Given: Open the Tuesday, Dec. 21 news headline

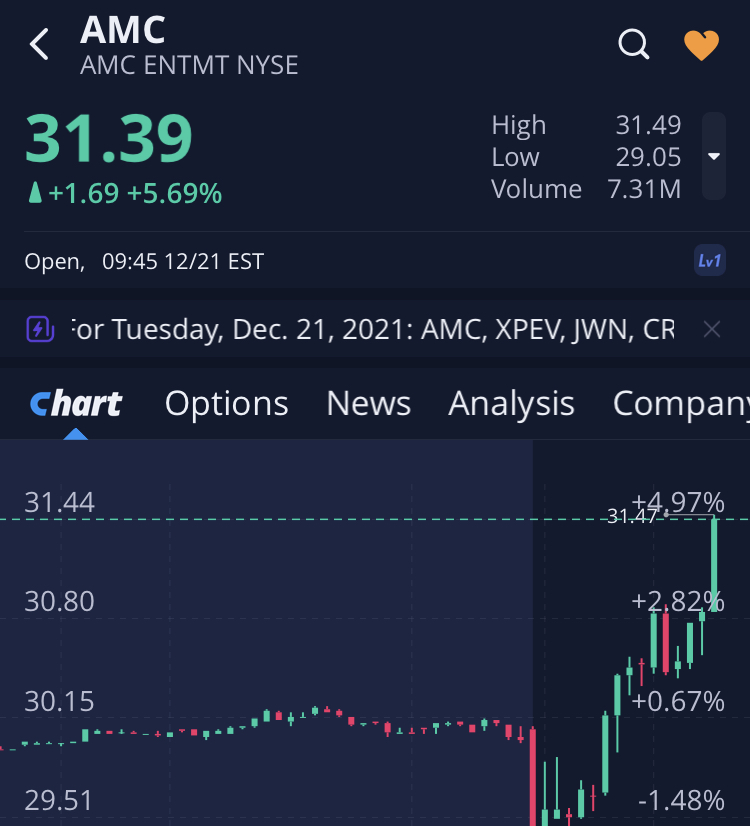Looking at the screenshot, I should pos(373,329).
